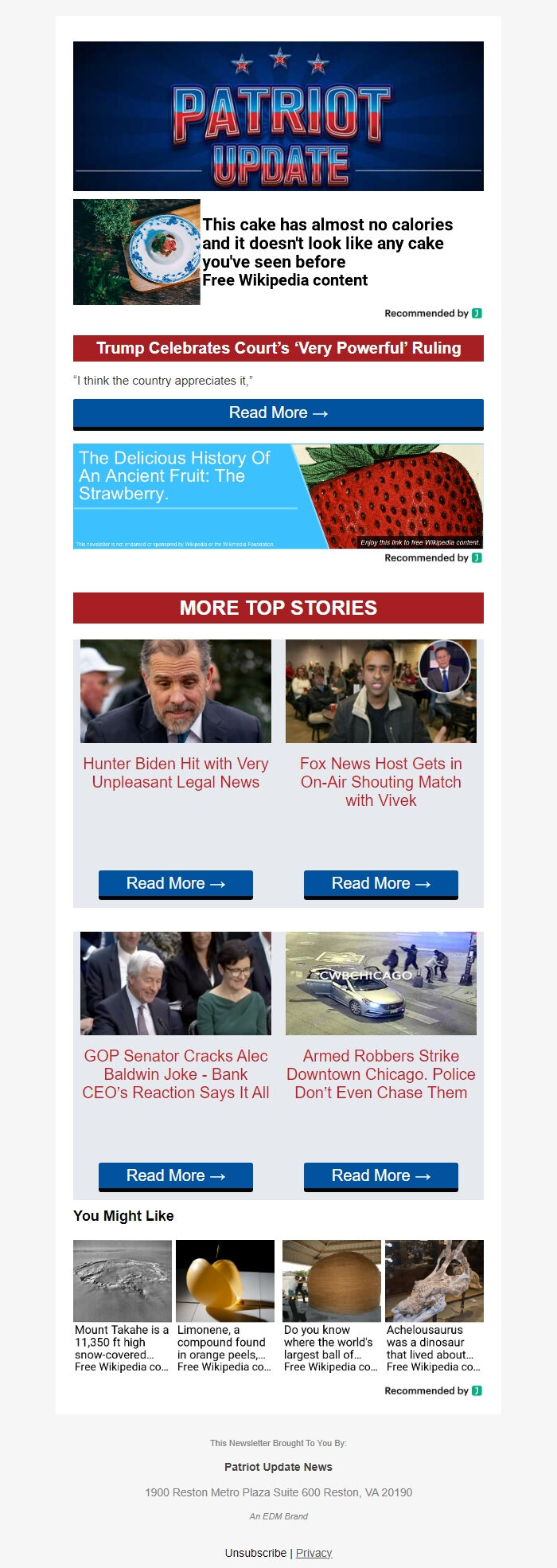Tap Read More under Fox News Vivek story
Viewport: 557px width, 1568px height.
[381, 884]
